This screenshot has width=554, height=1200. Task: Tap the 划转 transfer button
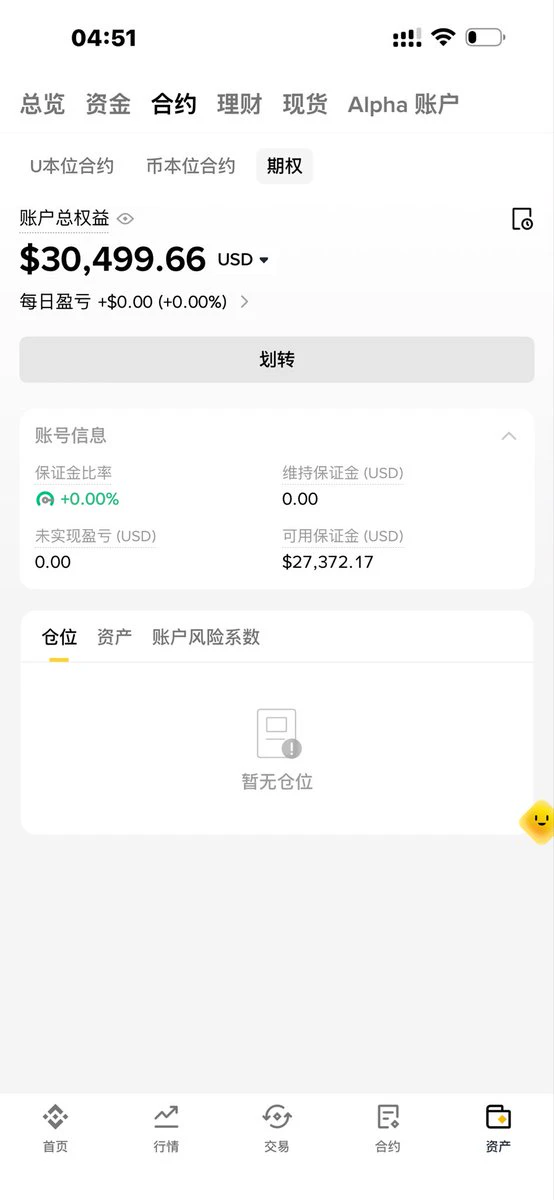pos(277,360)
